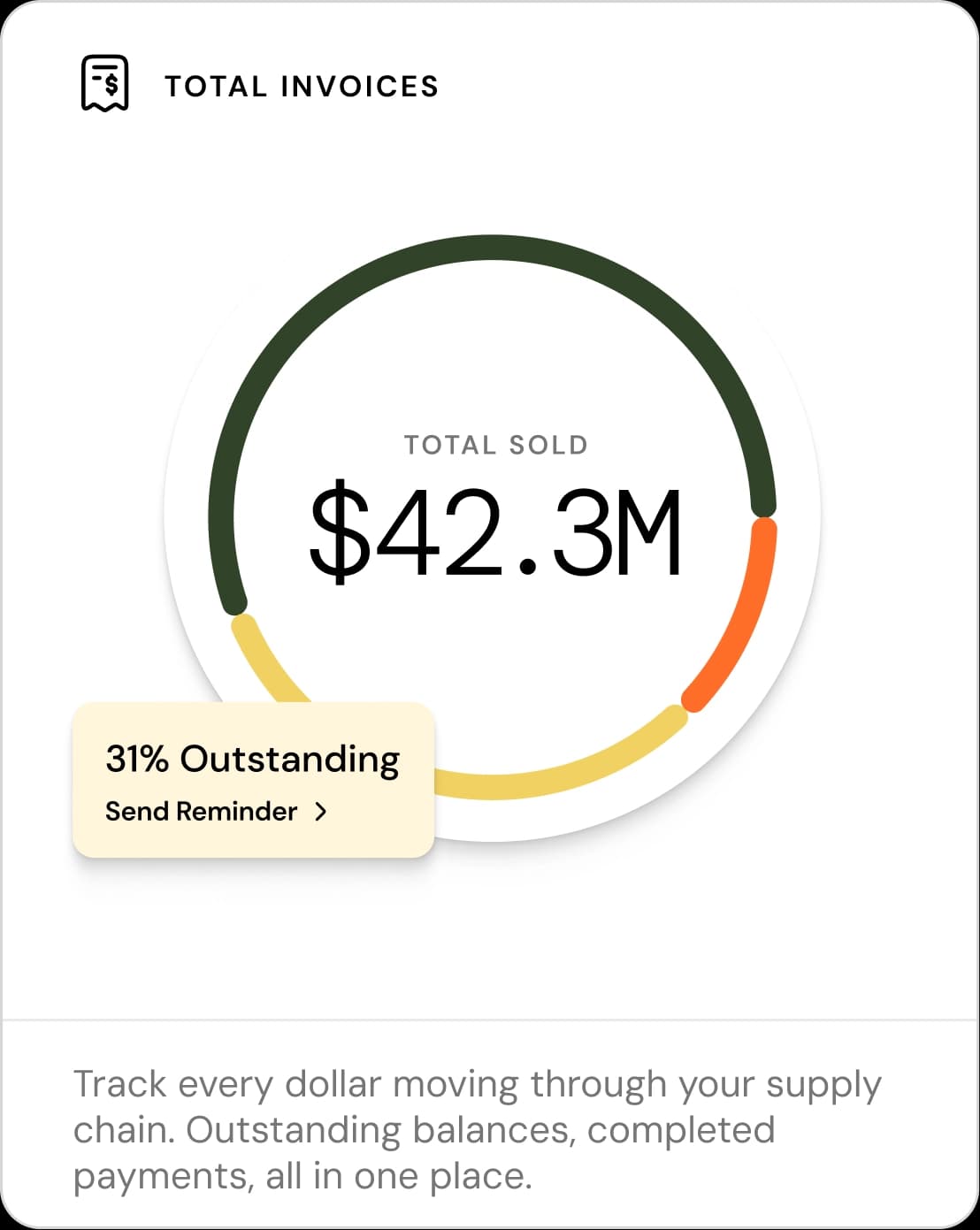Select the TOTAL SOLD label
Screen dimensions: 980x1230
point(495,445)
